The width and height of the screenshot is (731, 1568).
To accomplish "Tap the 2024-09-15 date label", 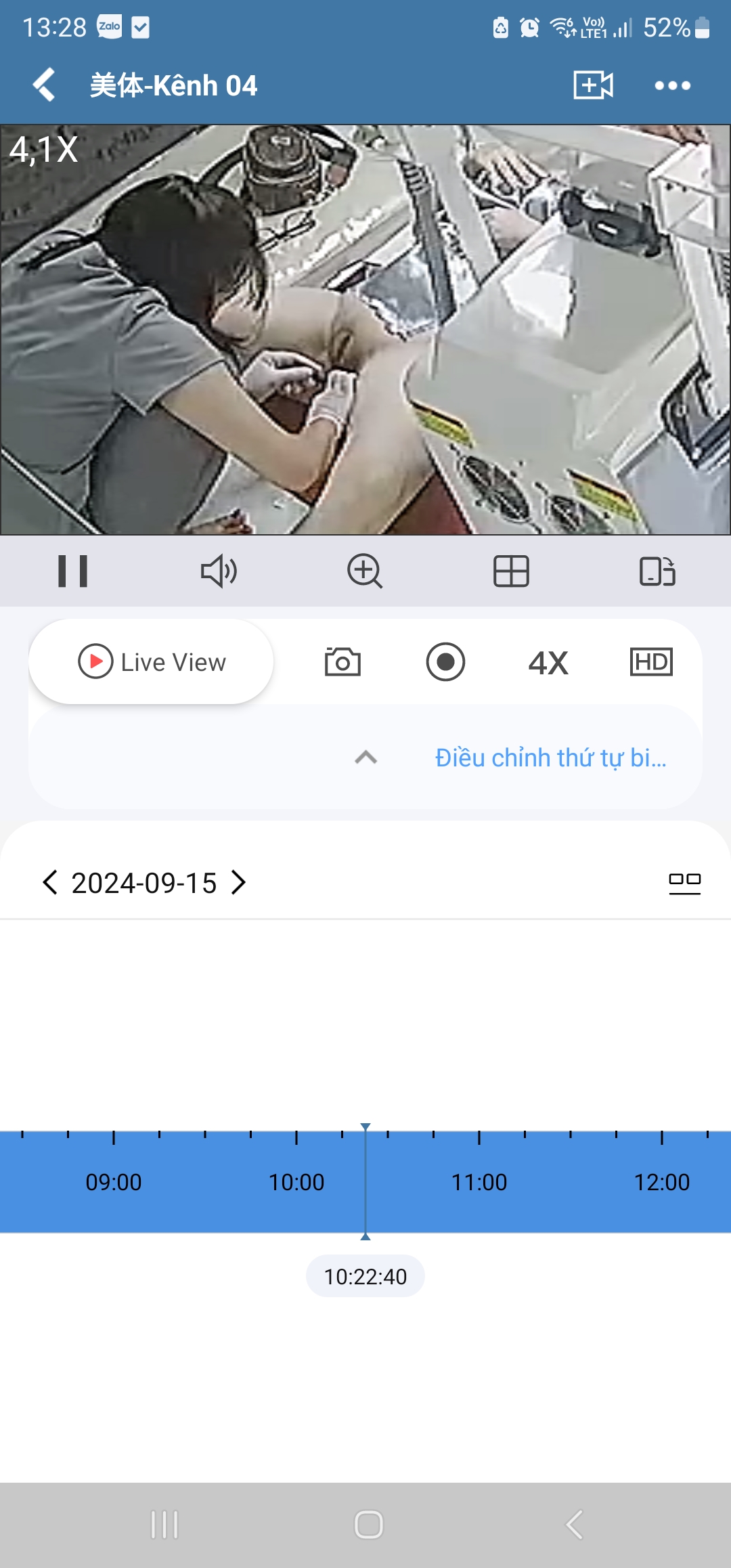I will click(x=143, y=883).
